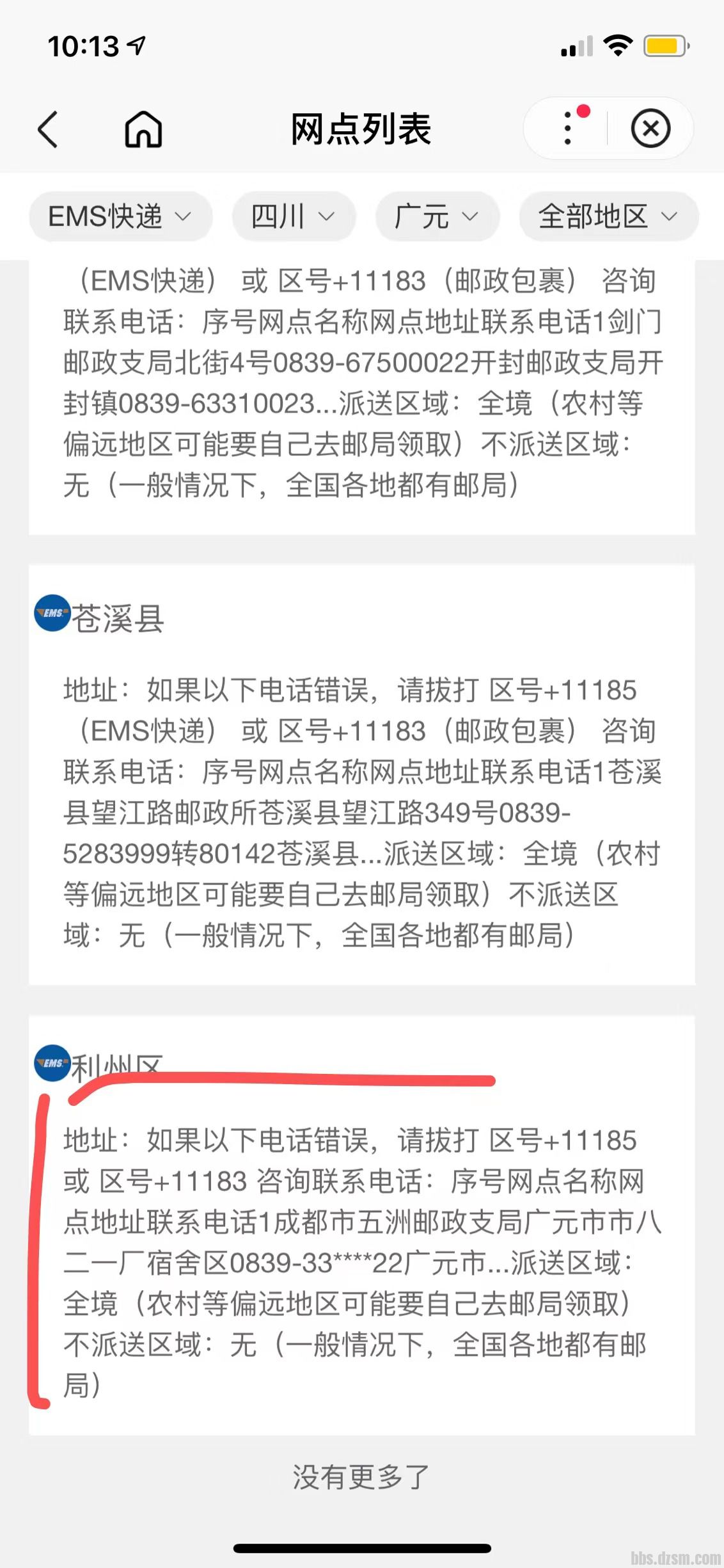The image size is (724, 1568).
Task: Go back to the previous page
Action: 49,129
